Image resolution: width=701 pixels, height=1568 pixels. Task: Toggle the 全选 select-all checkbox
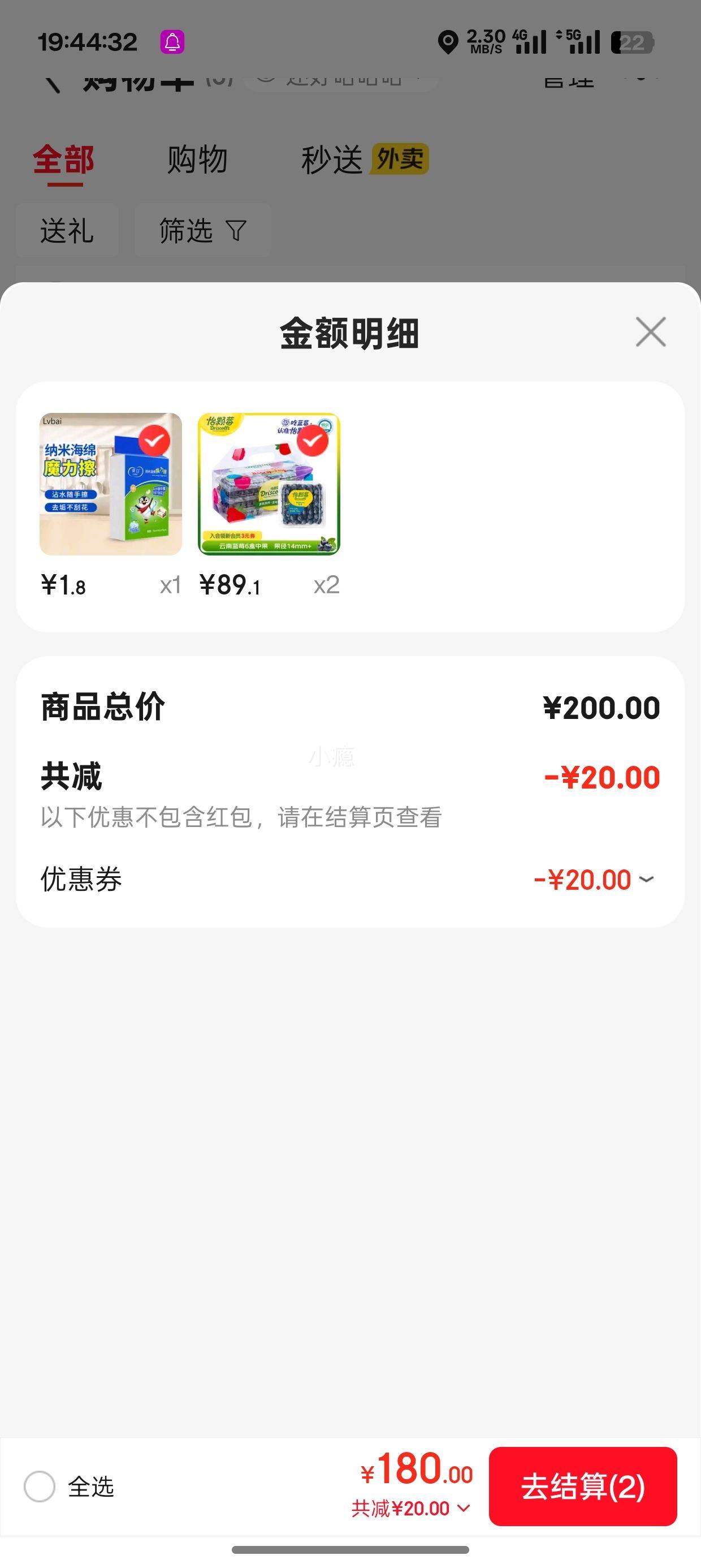pyautogui.click(x=40, y=1487)
